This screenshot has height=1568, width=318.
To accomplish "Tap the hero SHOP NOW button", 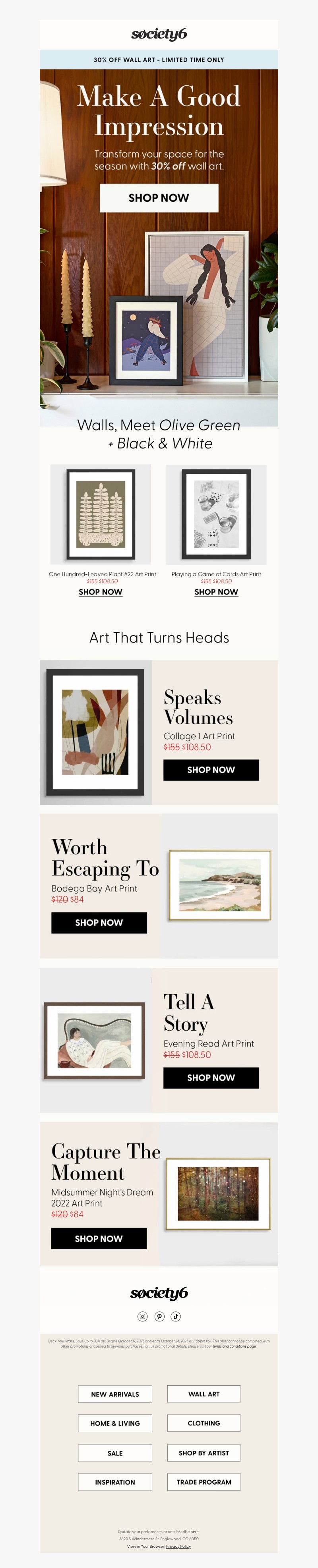I will [158, 198].
